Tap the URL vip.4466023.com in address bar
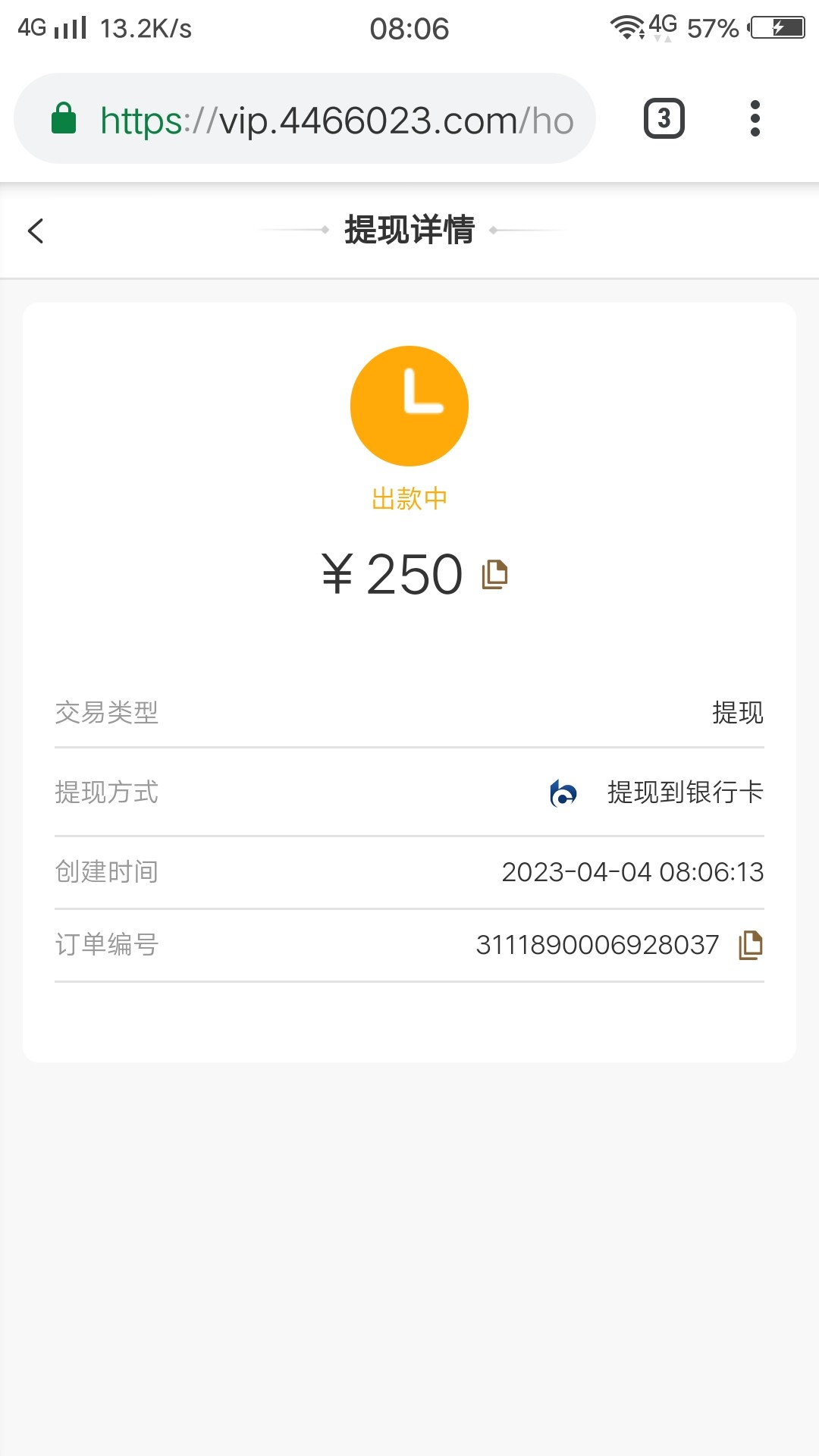This screenshot has height=1456, width=819. click(334, 119)
